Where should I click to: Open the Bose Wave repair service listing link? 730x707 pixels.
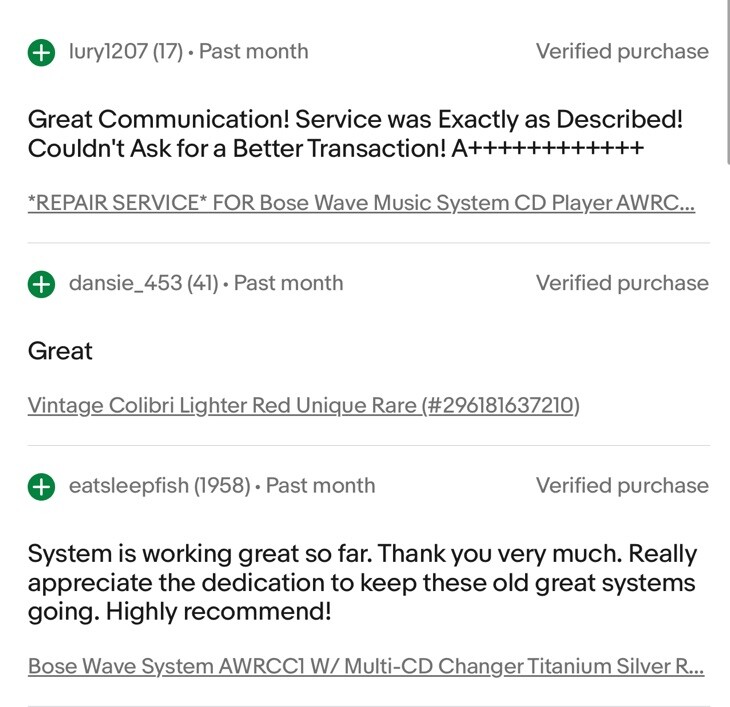click(x=361, y=203)
